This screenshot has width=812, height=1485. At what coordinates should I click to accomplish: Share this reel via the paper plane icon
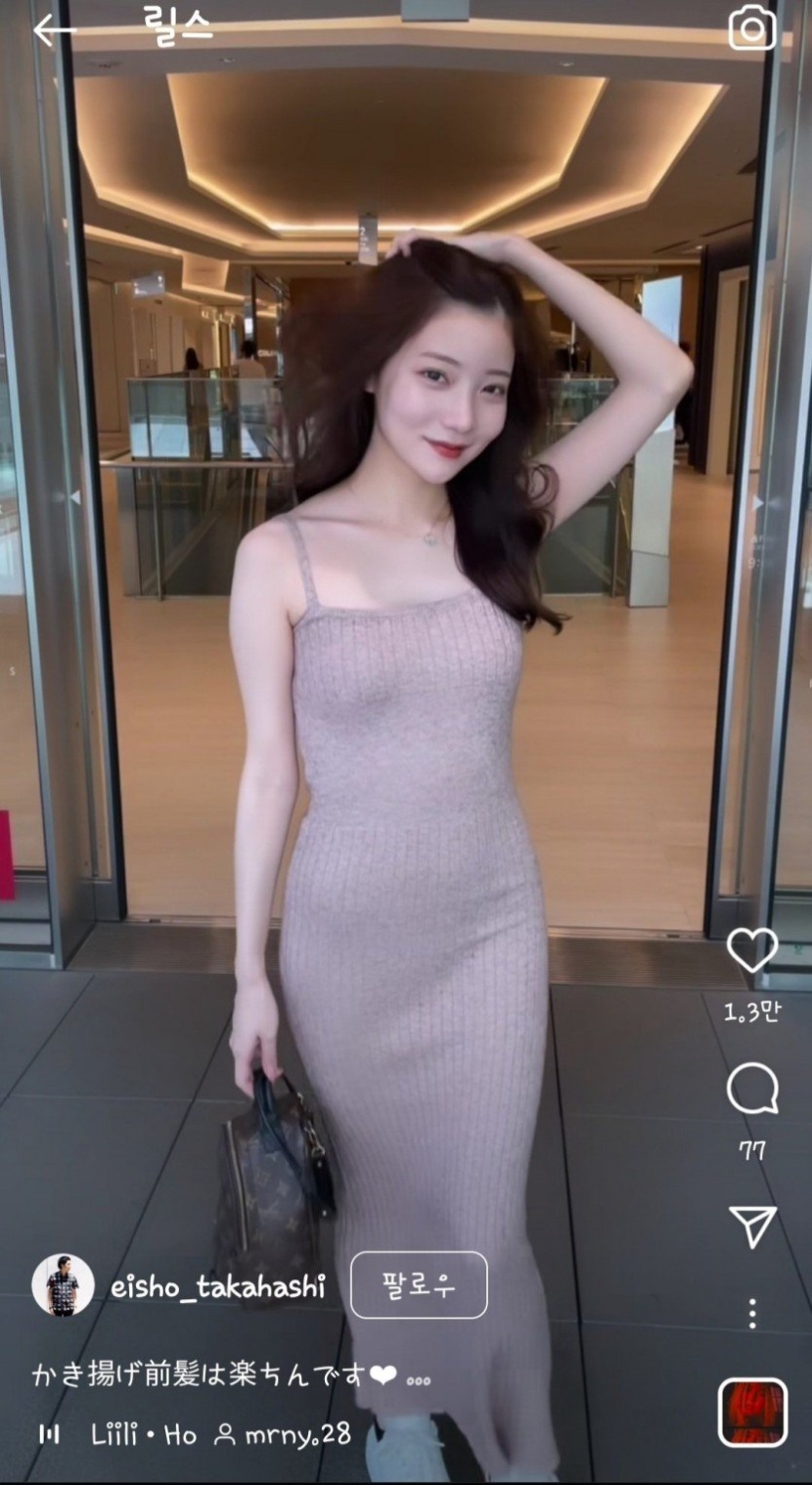pos(751,1226)
